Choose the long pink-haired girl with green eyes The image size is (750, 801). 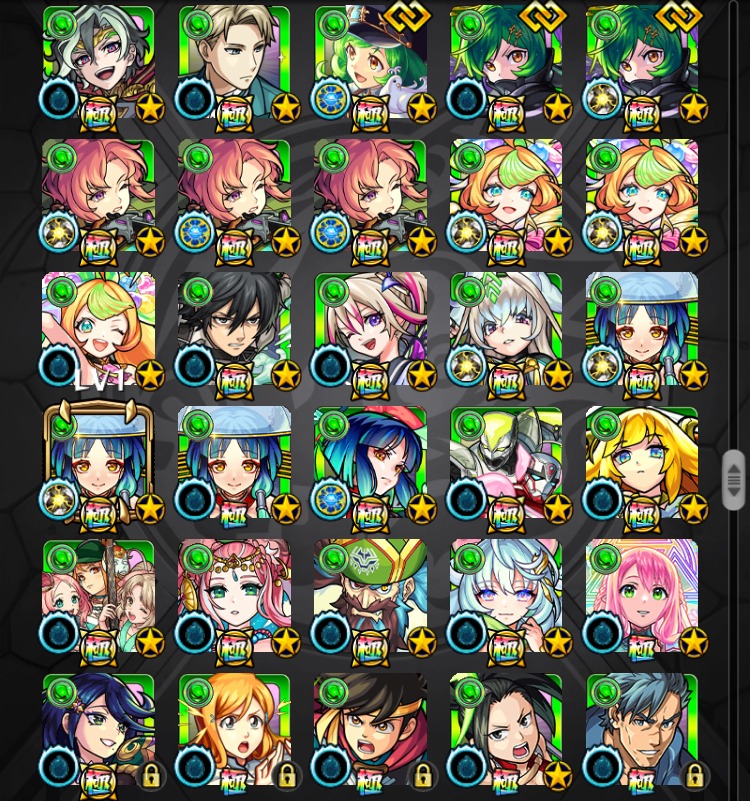[x=642, y=596]
